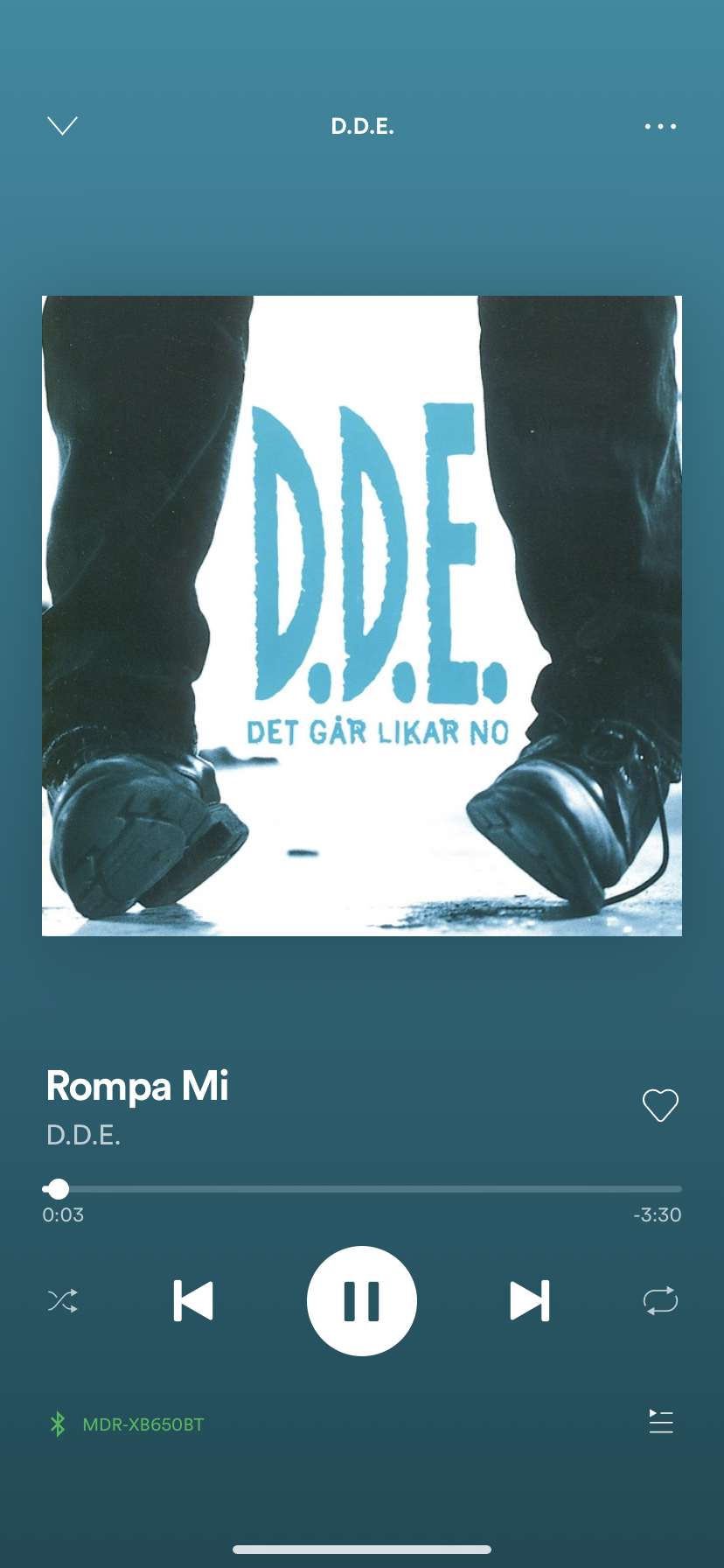The image size is (724, 1568).
Task: Enable shuffle playback
Action: tap(63, 1301)
